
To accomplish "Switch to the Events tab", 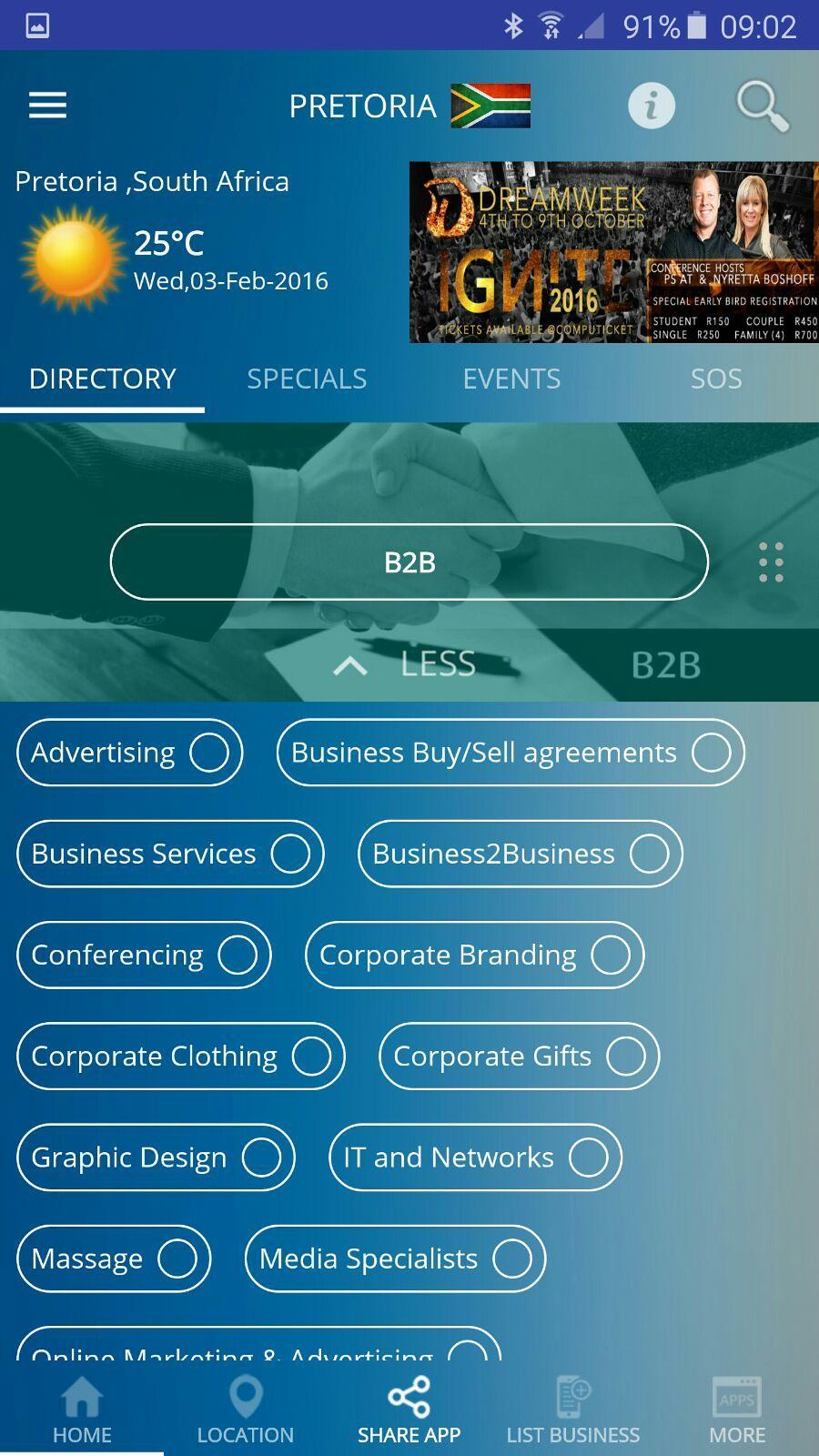I will pos(511,379).
